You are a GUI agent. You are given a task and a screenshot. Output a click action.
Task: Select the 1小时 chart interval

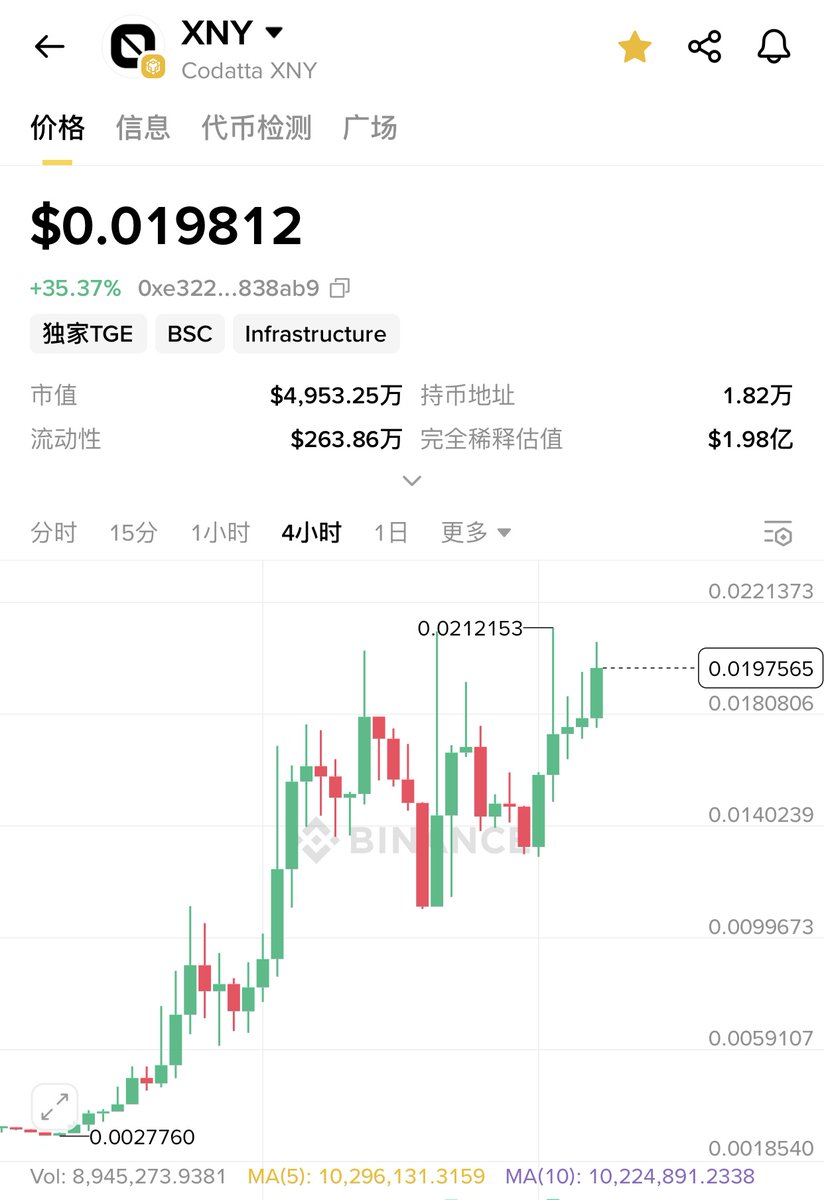click(220, 533)
